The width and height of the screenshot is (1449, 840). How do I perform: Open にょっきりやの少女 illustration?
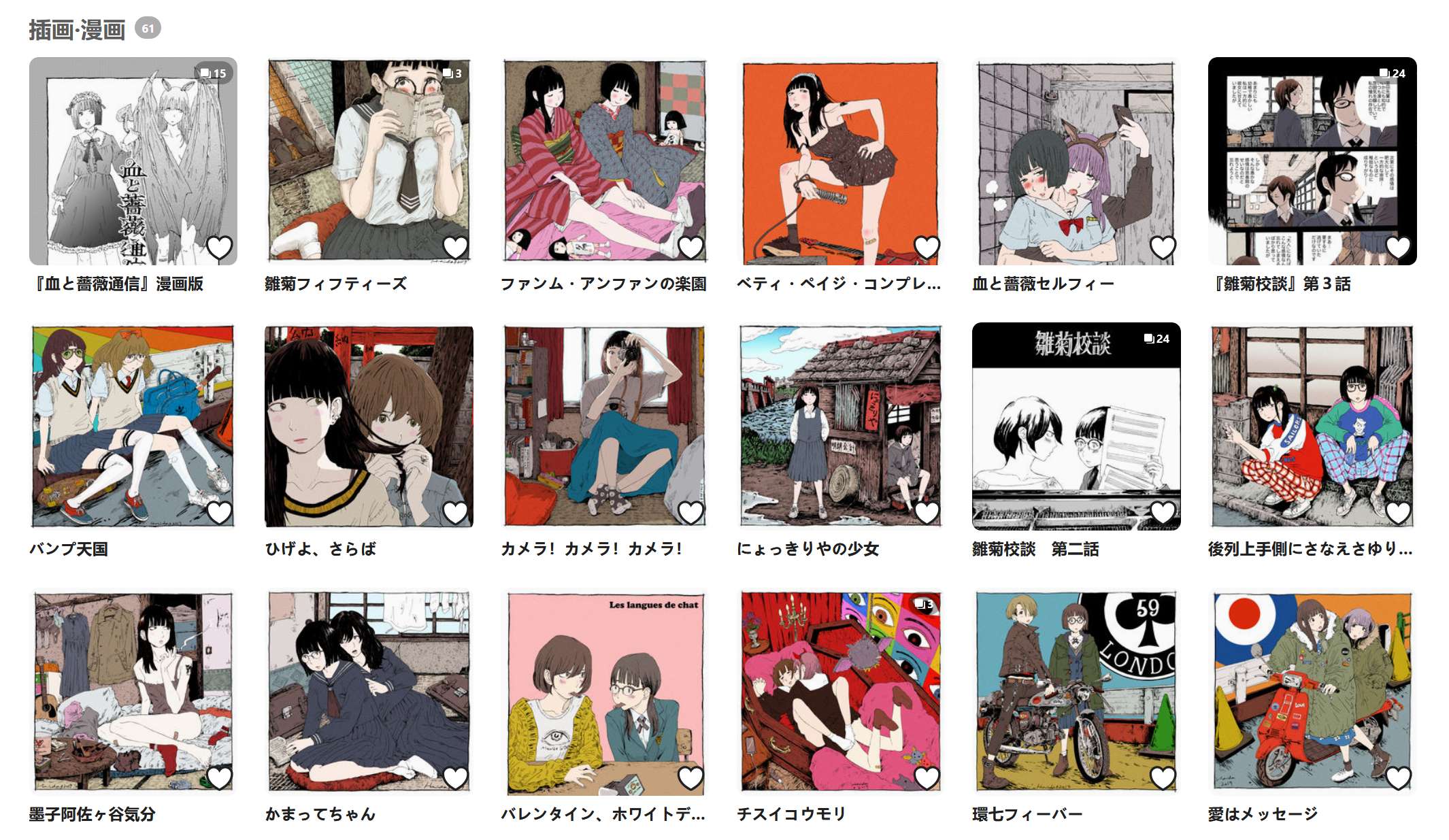tap(840, 426)
